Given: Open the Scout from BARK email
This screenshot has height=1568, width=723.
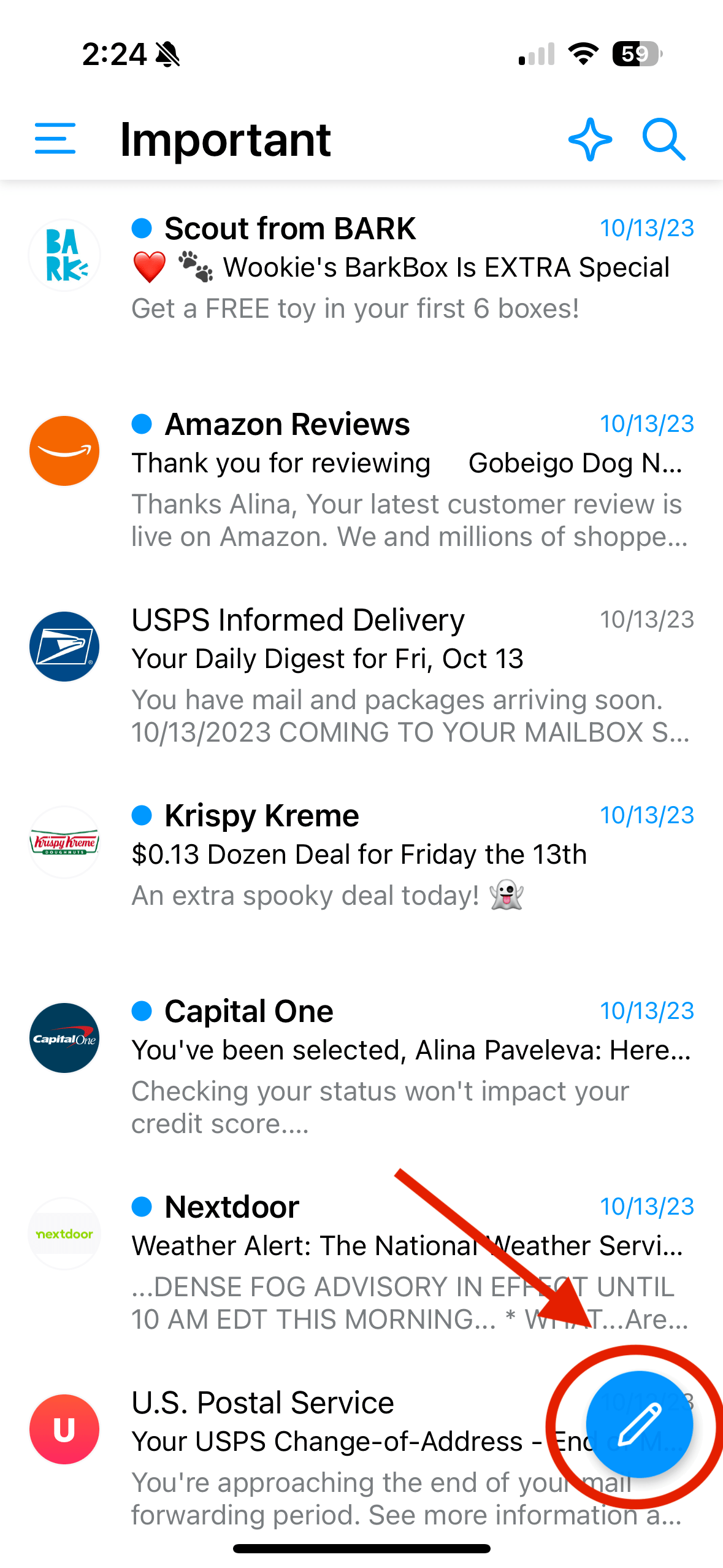Looking at the screenshot, I should (x=399, y=268).
